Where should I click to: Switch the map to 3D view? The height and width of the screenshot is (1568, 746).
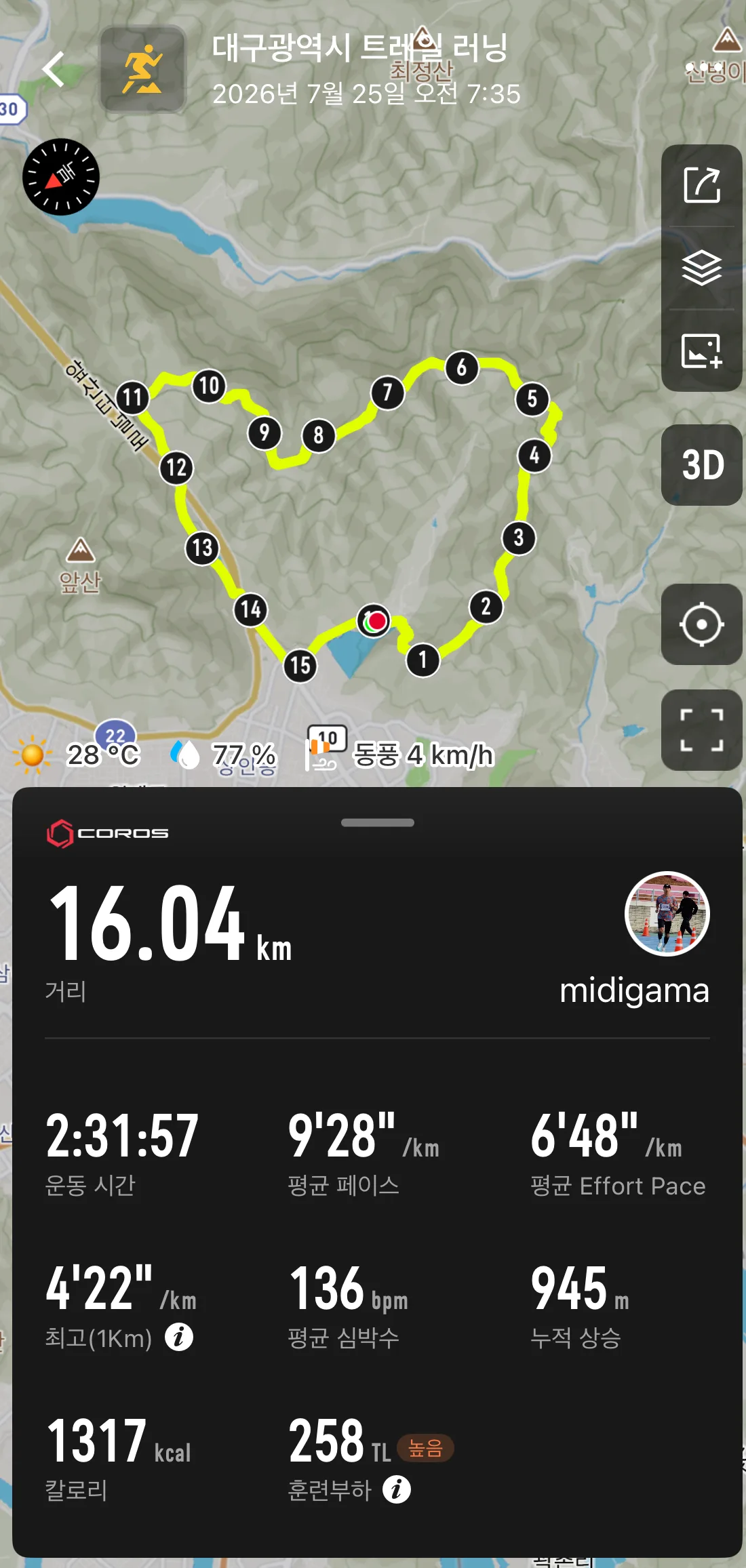(x=702, y=465)
